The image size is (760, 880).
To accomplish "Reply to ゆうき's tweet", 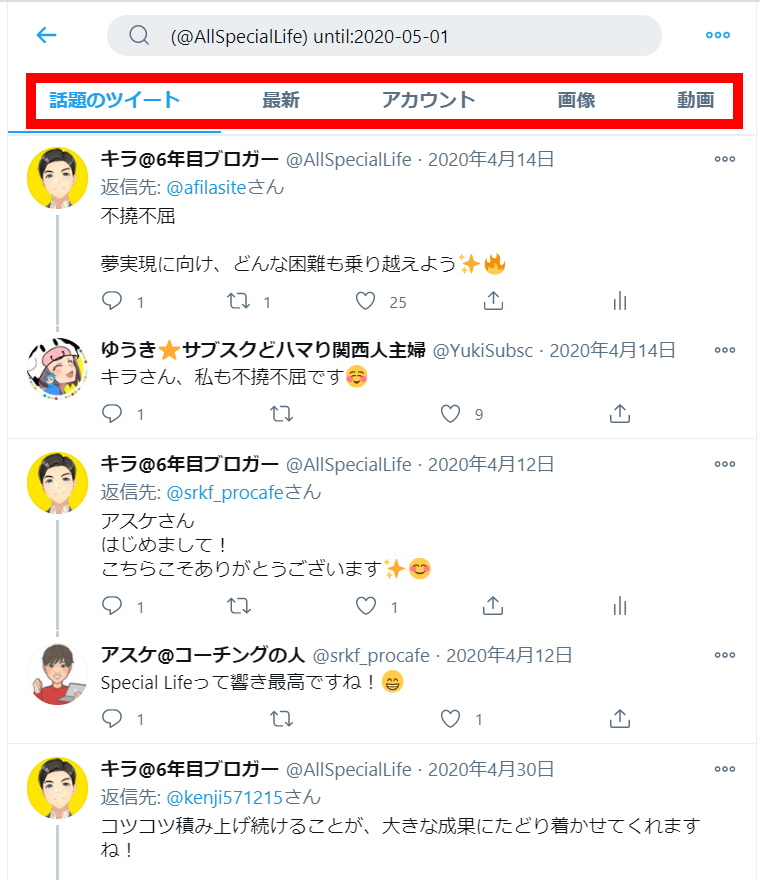I will click(113, 413).
